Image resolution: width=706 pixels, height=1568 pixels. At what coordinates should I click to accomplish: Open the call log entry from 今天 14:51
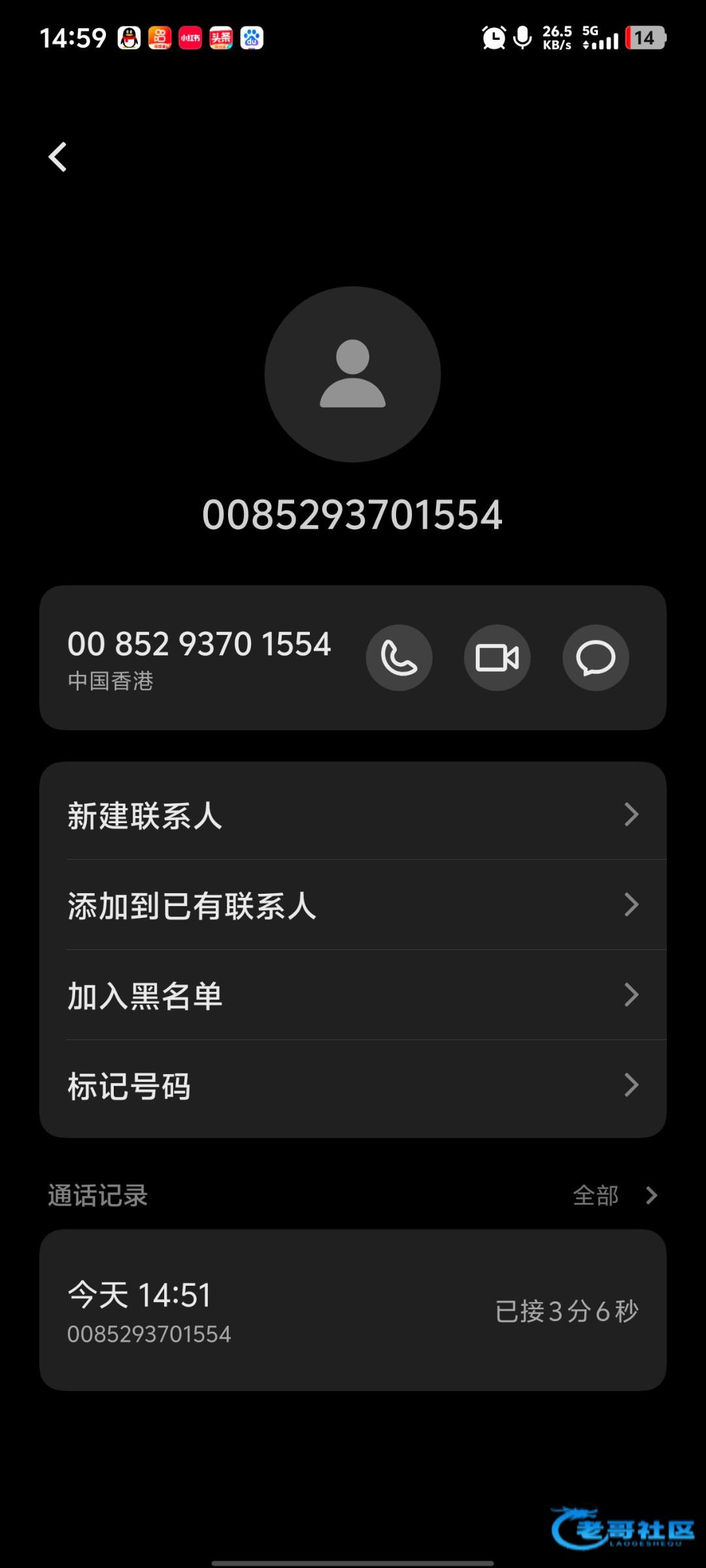[353, 1310]
